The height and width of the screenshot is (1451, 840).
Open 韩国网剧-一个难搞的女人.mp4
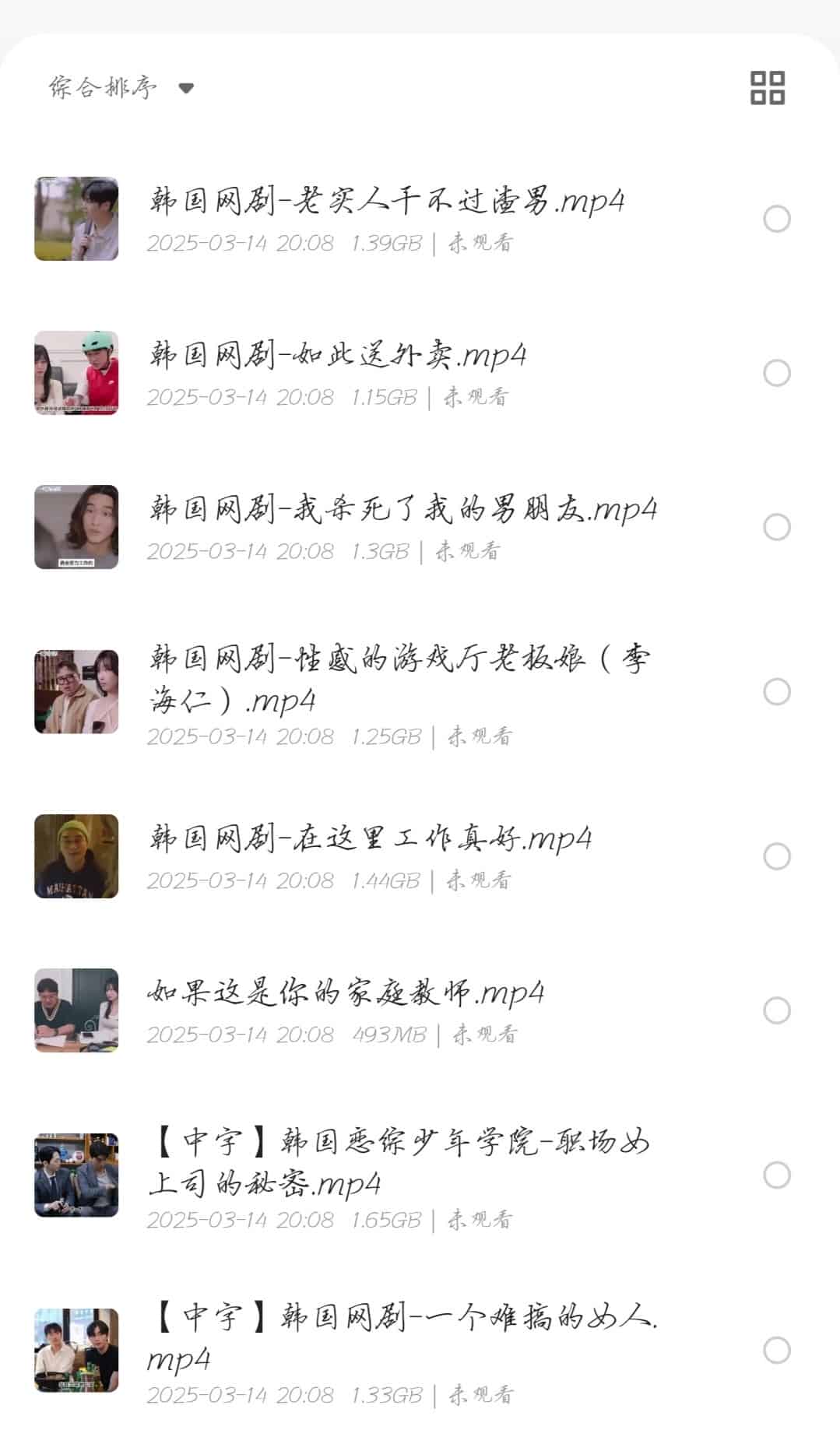point(402,1337)
